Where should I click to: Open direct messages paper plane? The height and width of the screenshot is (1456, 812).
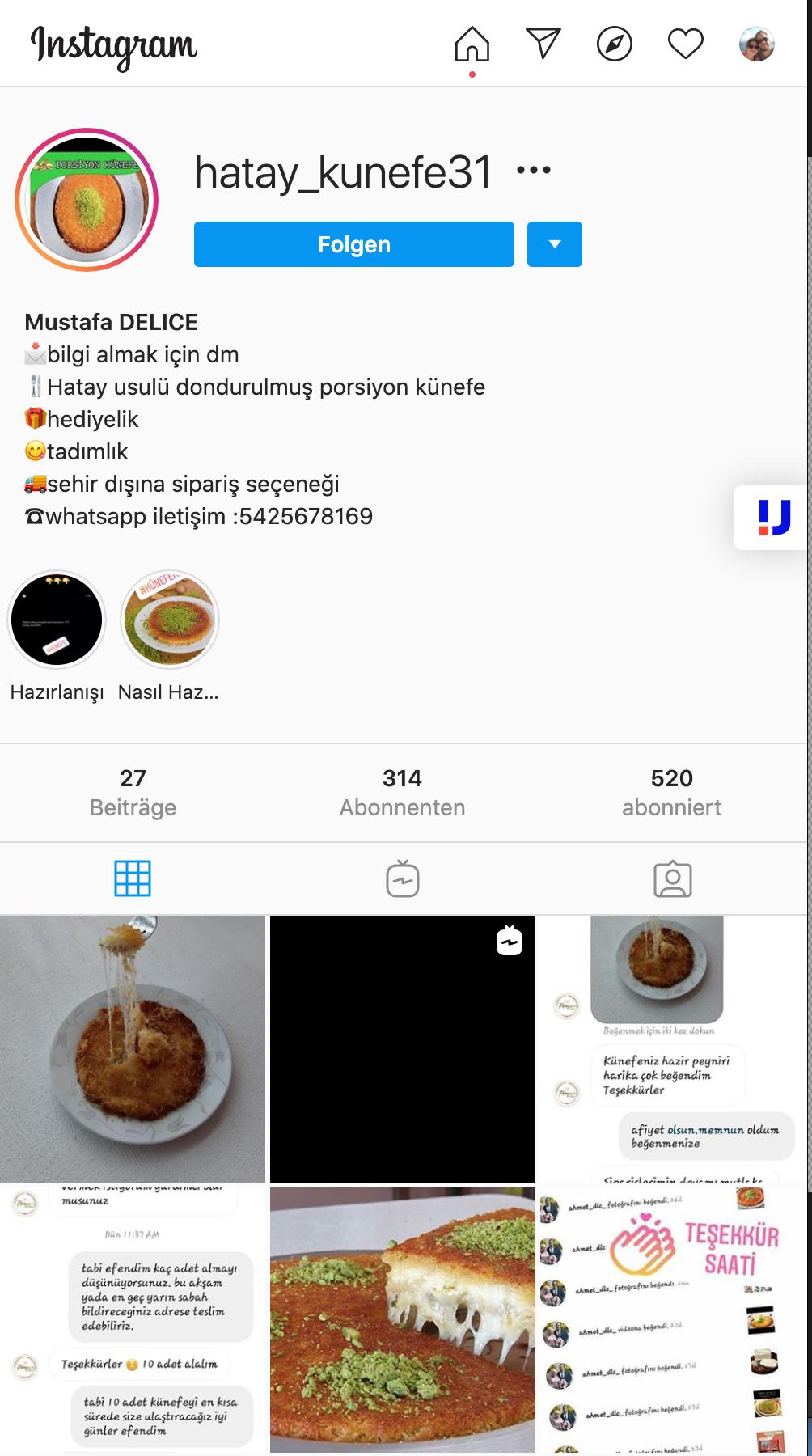[543, 44]
